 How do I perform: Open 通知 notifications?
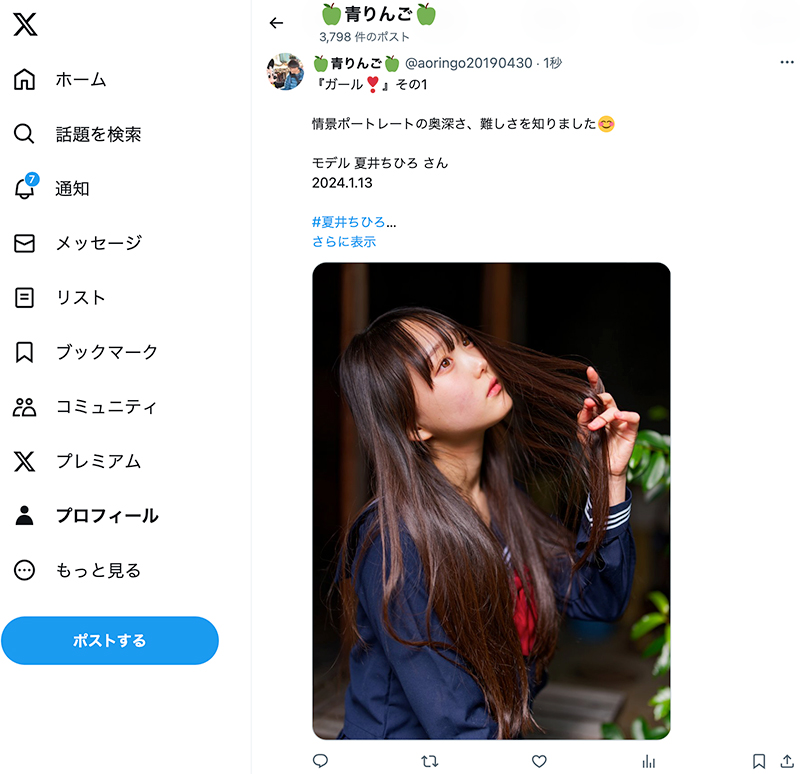click(x=52, y=188)
